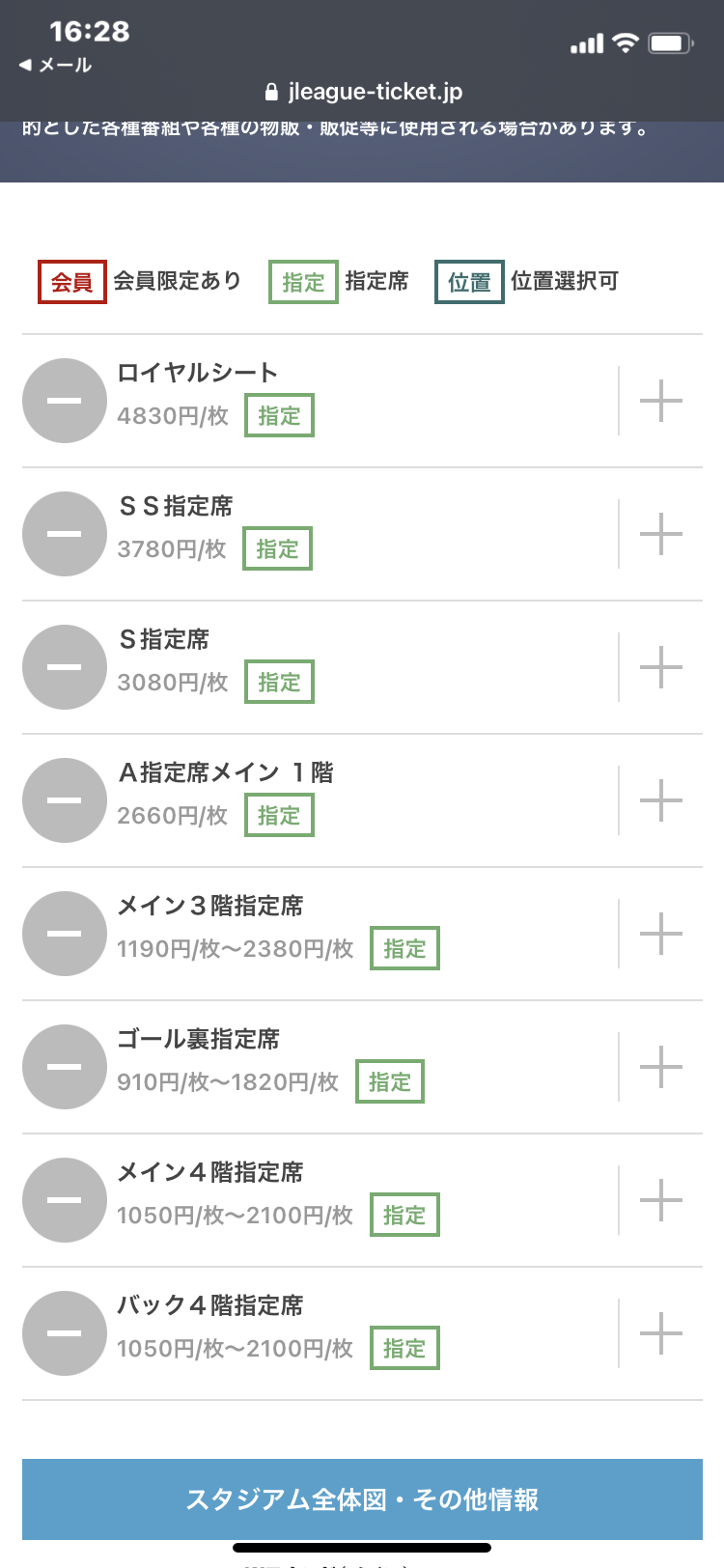Viewport: 724px width, 1568px height.
Task: Tap minus for Ｓ指定席 at 3080円
Action: (65, 667)
